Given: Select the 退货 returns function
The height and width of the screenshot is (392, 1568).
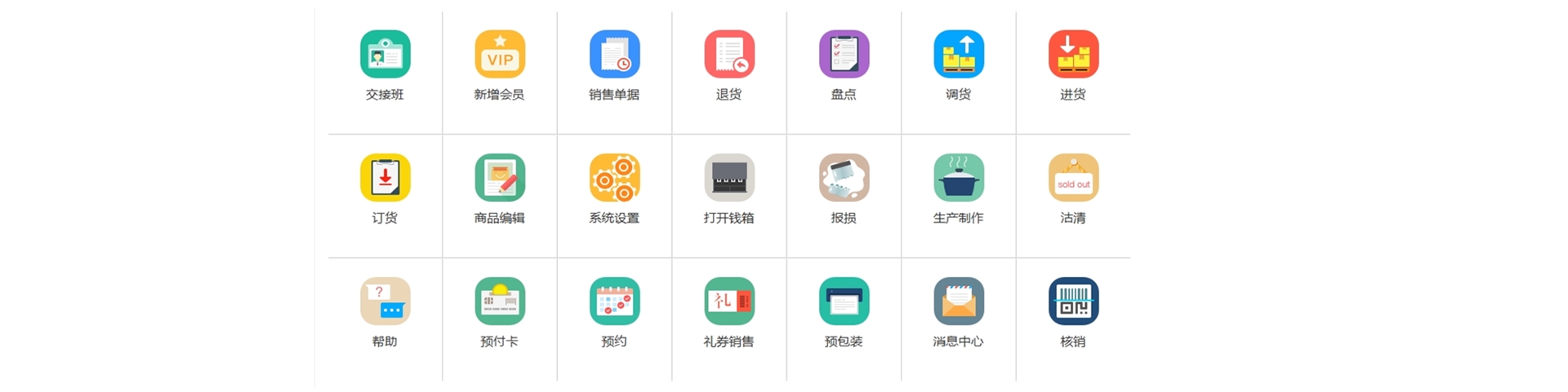Looking at the screenshot, I should tap(729, 55).
